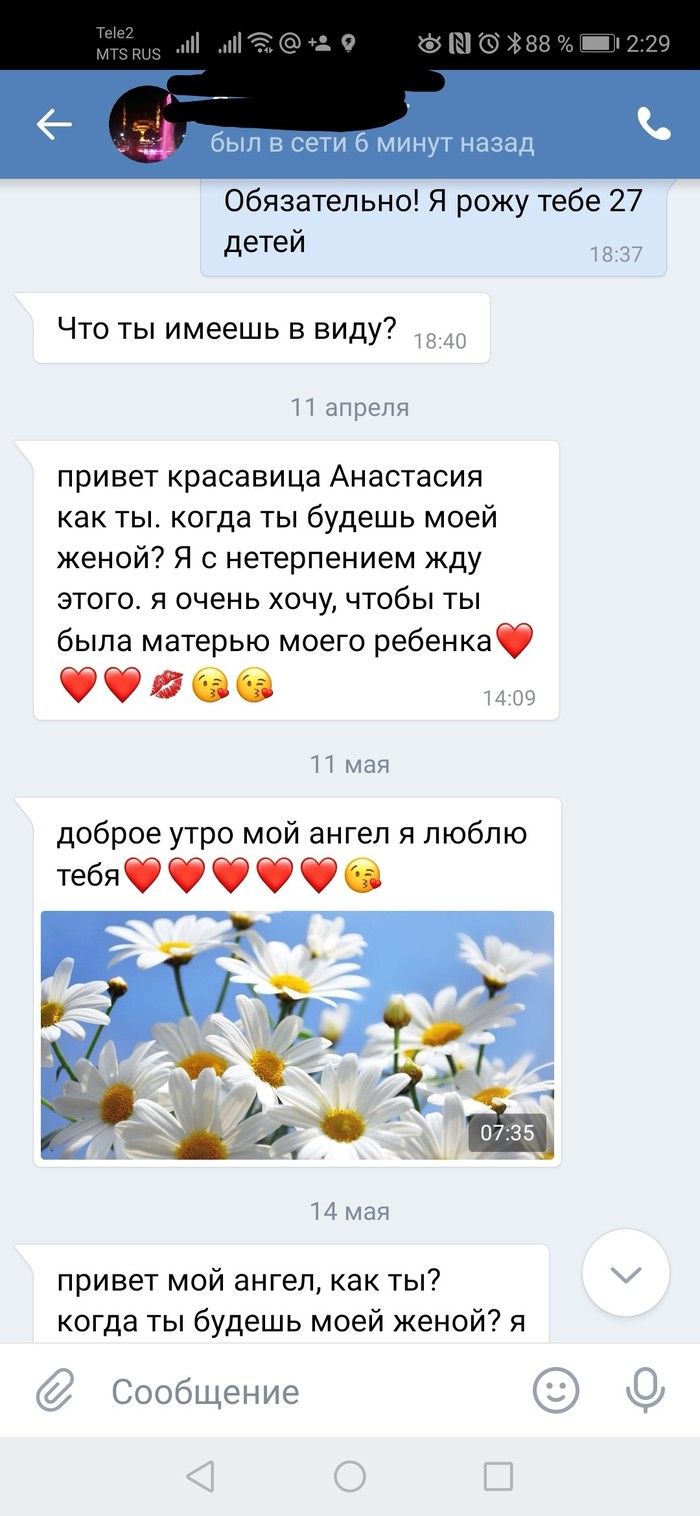The height and width of the screenshot is (1516, 700).
Task: Open the recent apps view
Action: point(498,1476)
